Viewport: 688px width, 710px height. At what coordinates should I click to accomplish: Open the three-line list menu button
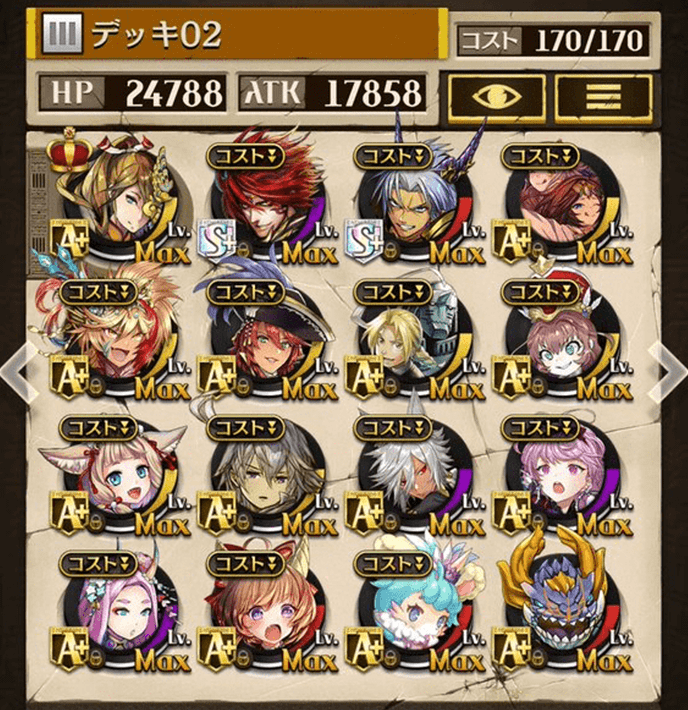[603, 94]
